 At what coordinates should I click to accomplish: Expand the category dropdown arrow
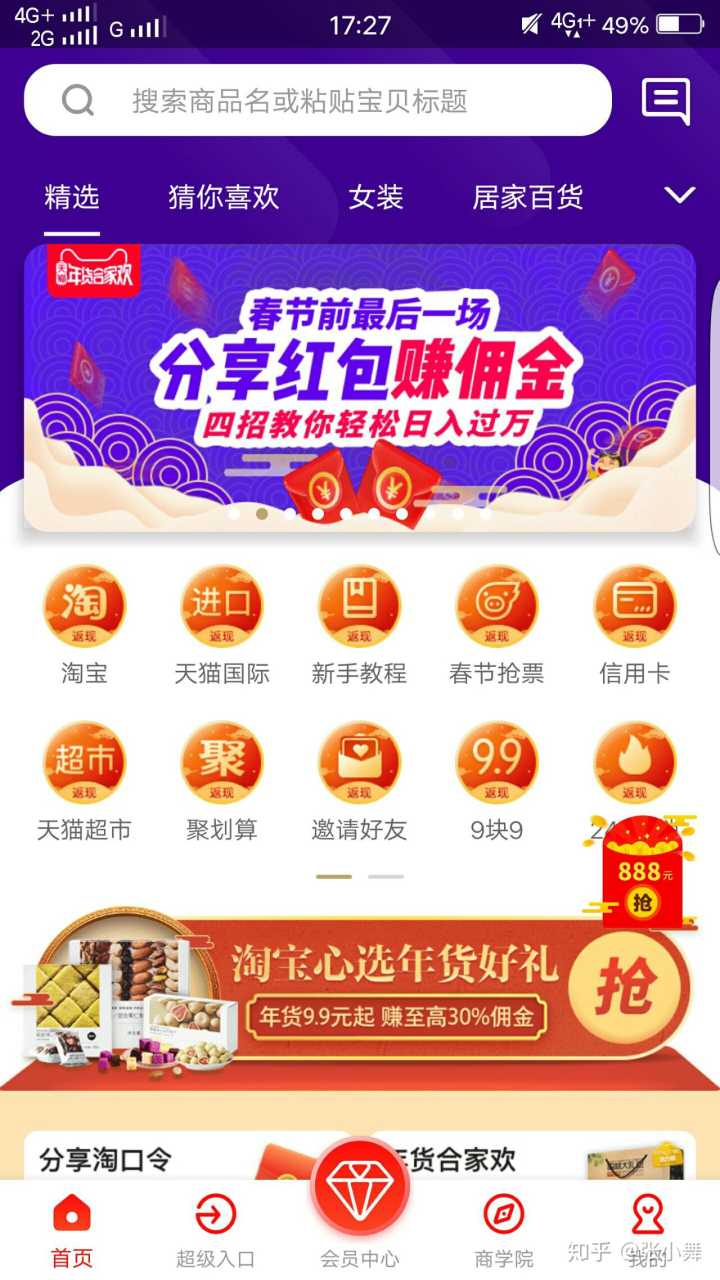(680, 195)
